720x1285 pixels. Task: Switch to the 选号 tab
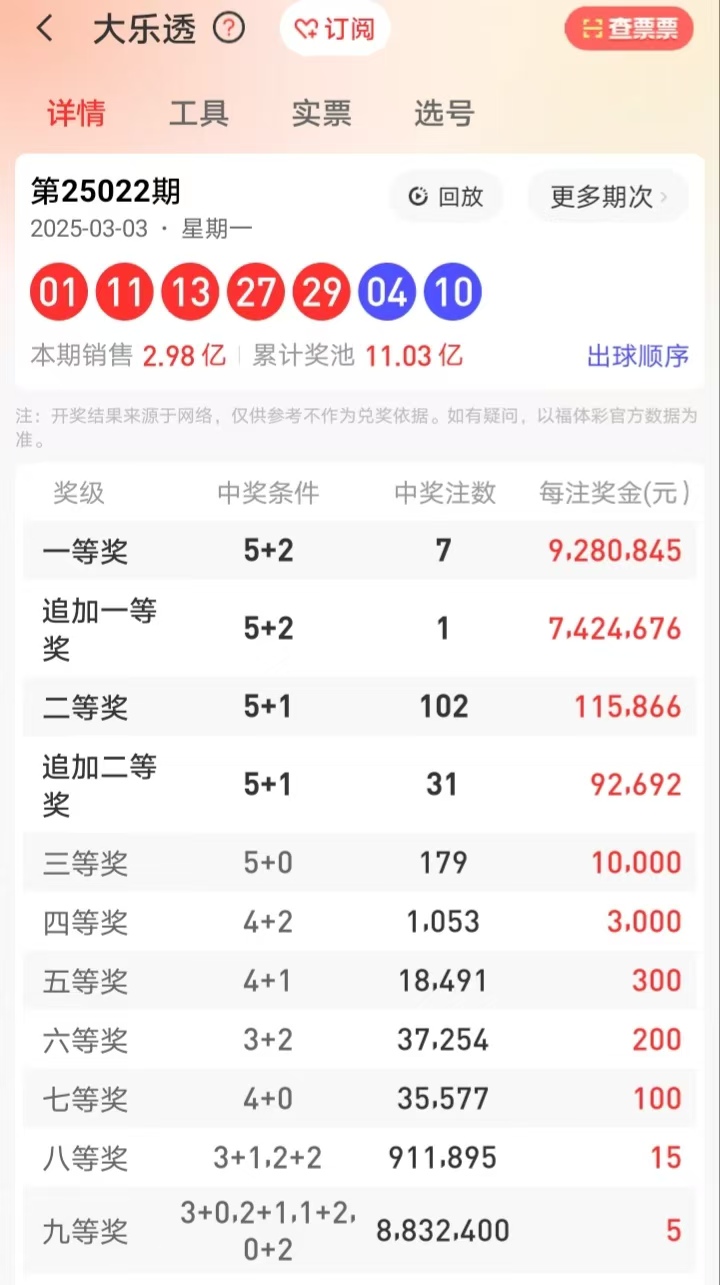[444, 114]
